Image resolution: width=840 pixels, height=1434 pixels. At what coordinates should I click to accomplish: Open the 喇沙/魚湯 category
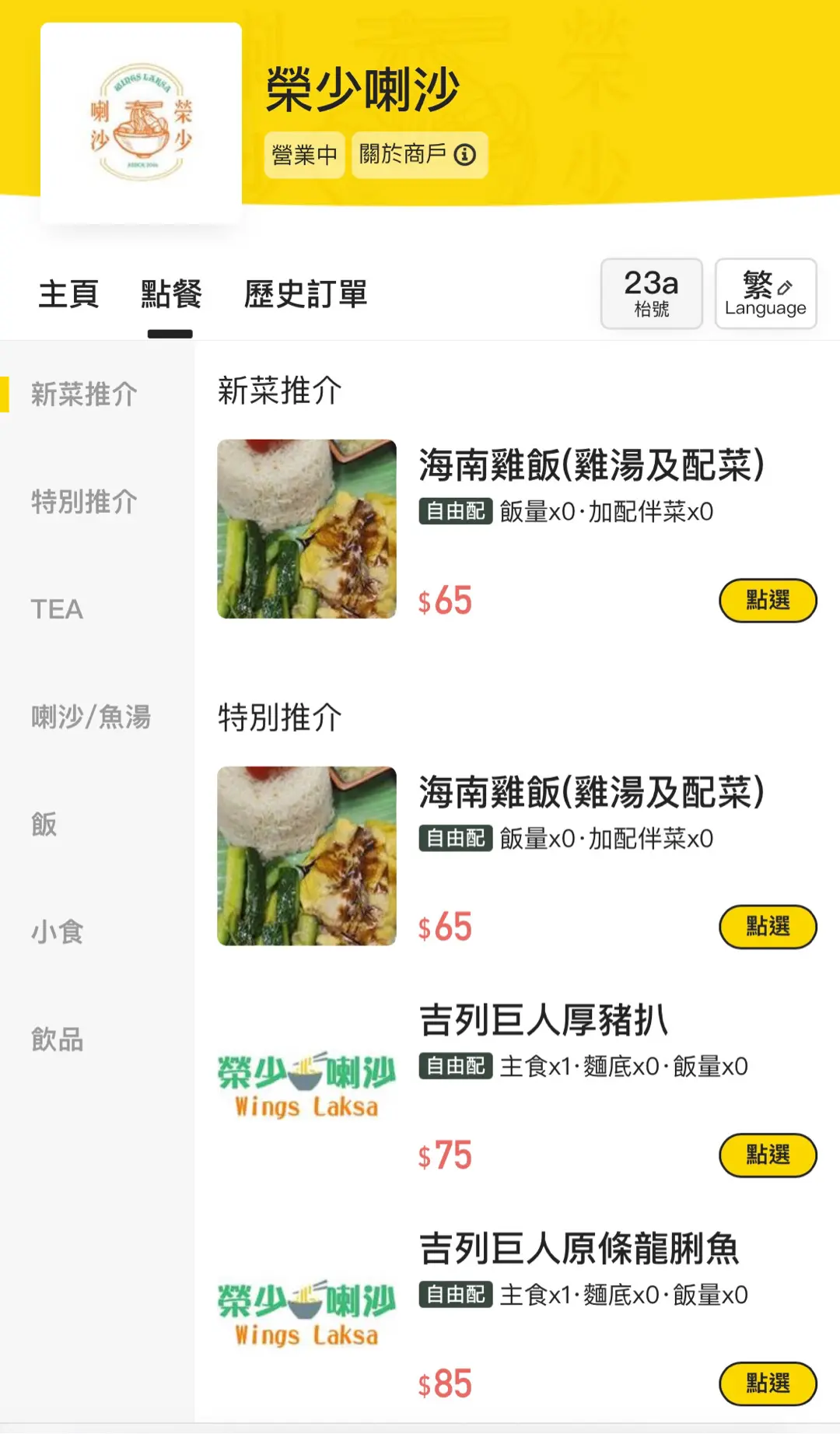[x=91, y=717]
